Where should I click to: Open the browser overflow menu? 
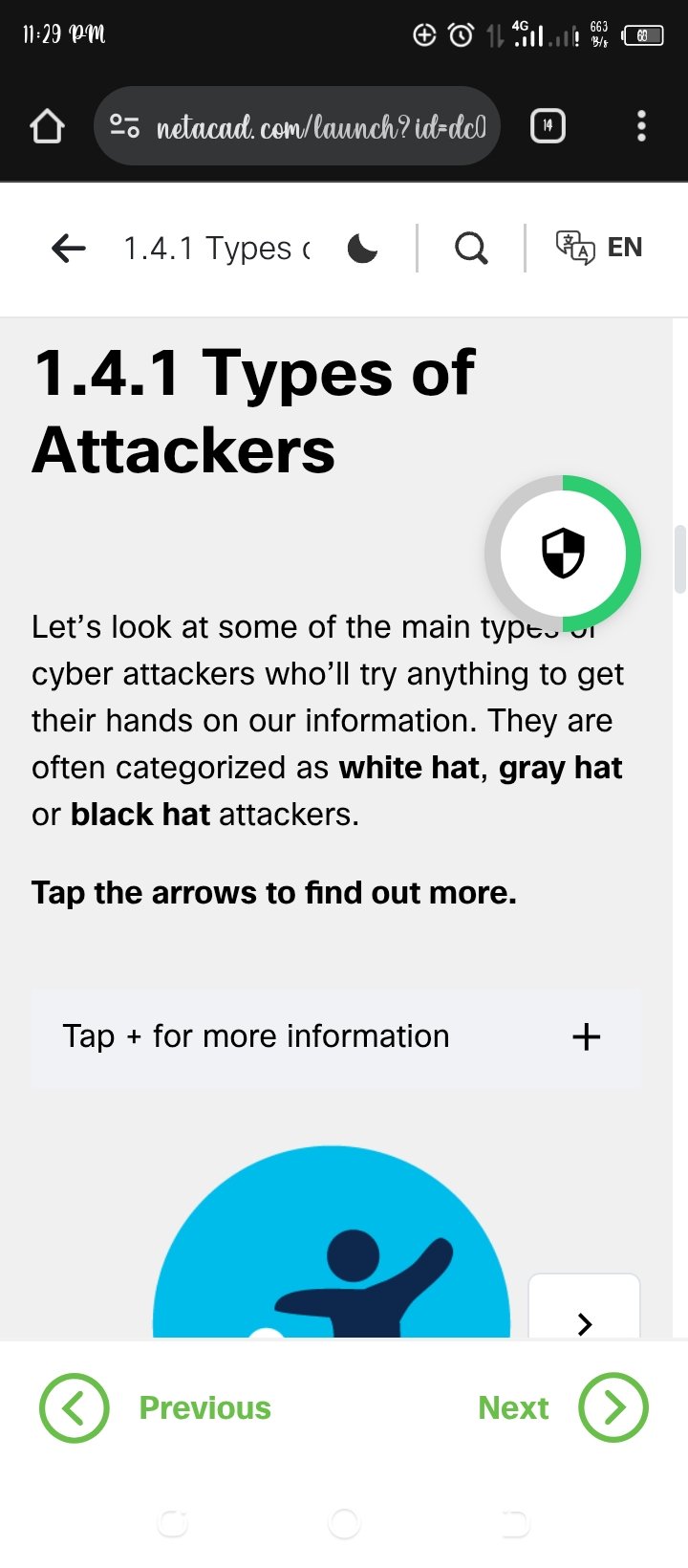click(641, 126)
